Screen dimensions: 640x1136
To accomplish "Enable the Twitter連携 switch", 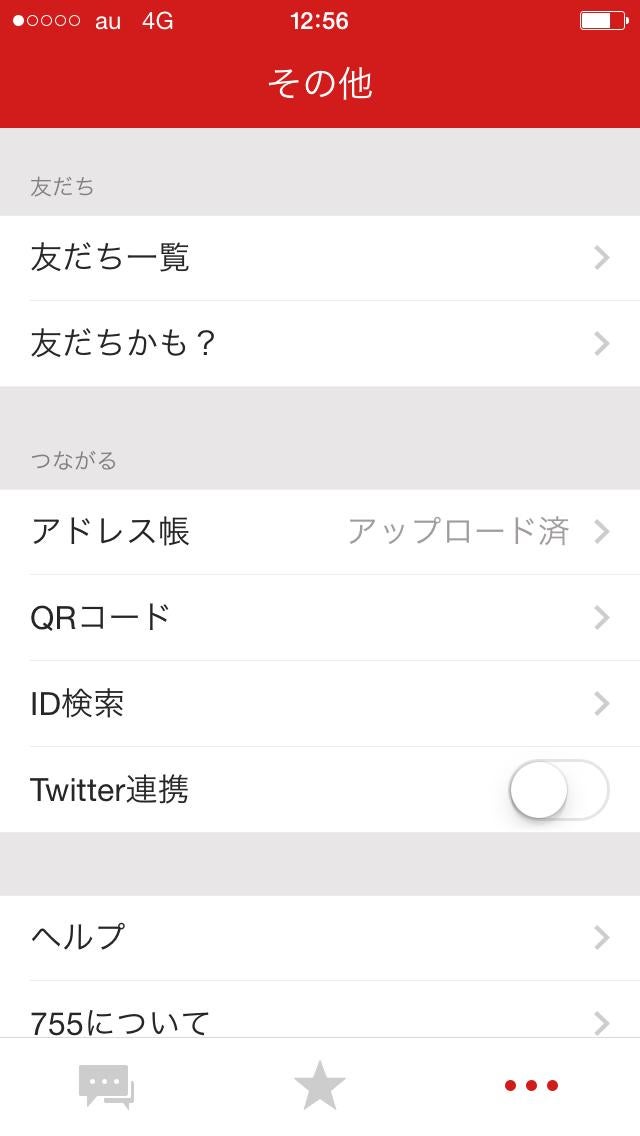I will point(558,790).
